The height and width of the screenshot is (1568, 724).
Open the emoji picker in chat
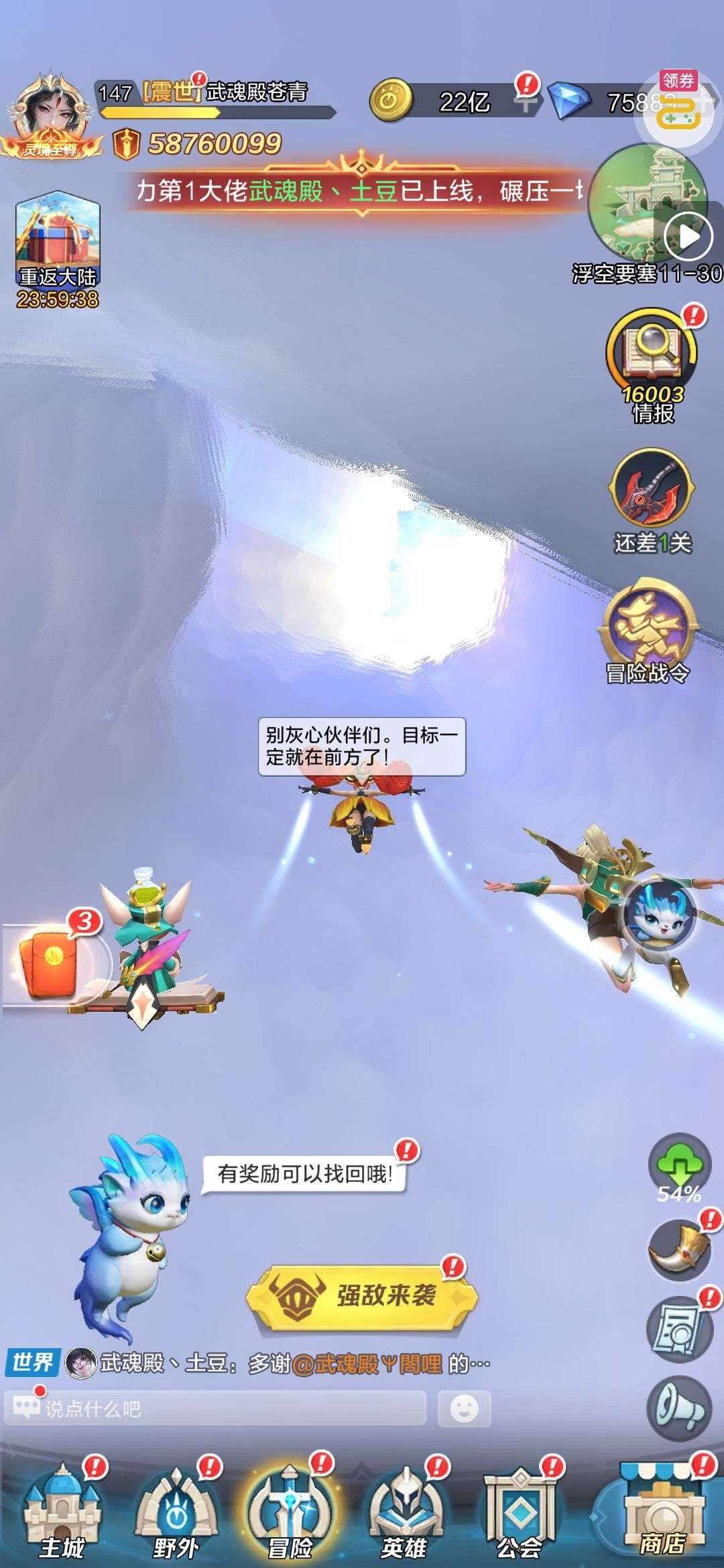pos(464,1409)
